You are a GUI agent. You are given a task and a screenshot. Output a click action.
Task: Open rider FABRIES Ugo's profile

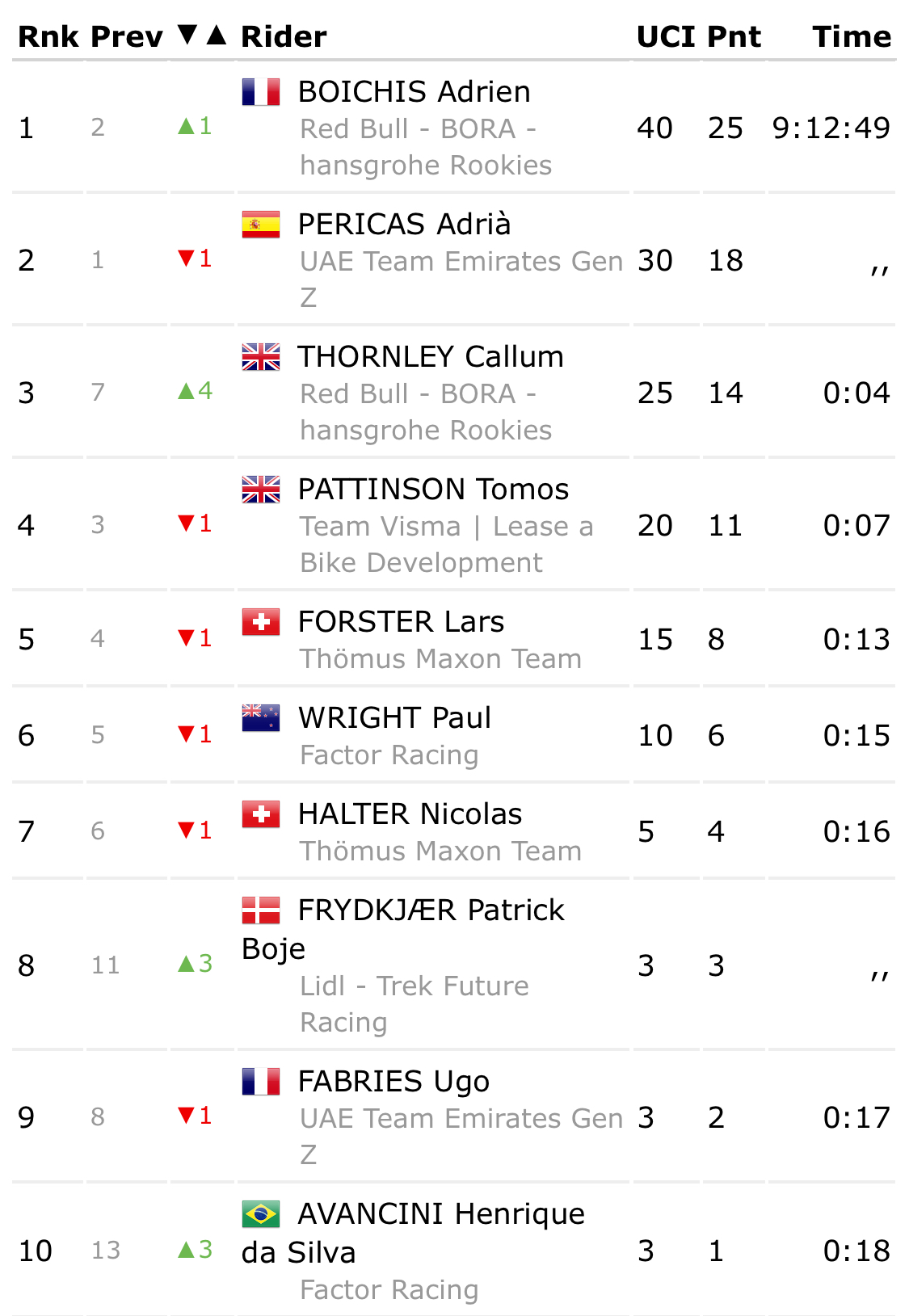[393, 1082]
